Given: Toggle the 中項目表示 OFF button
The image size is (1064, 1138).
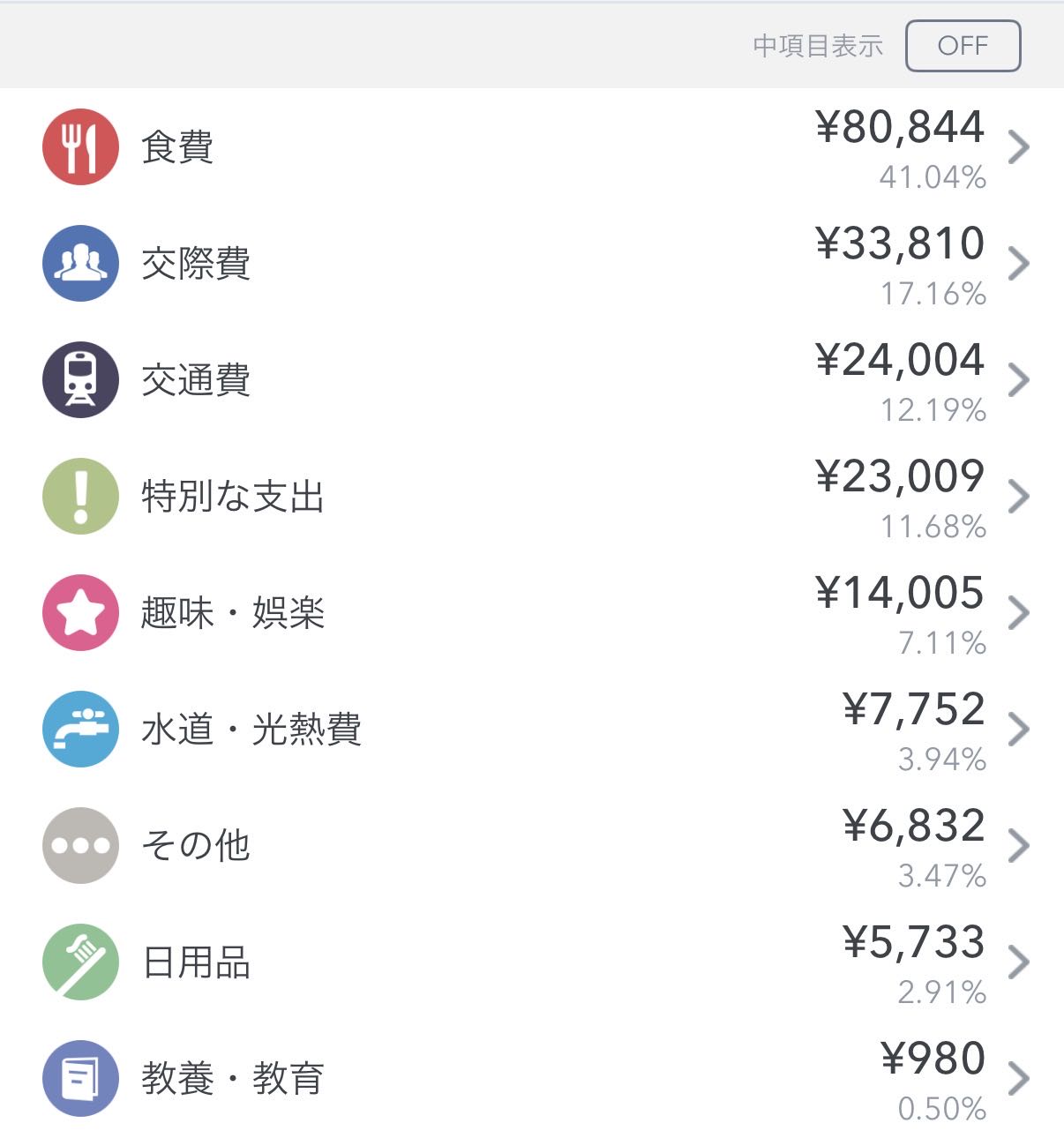Looking at the screenshot, I should coord(962,46).
